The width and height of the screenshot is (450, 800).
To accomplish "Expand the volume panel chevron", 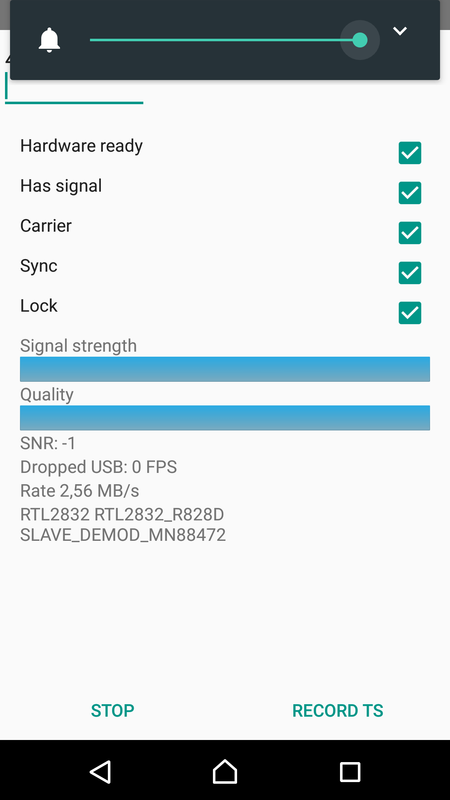I will (x=400, y=31).
